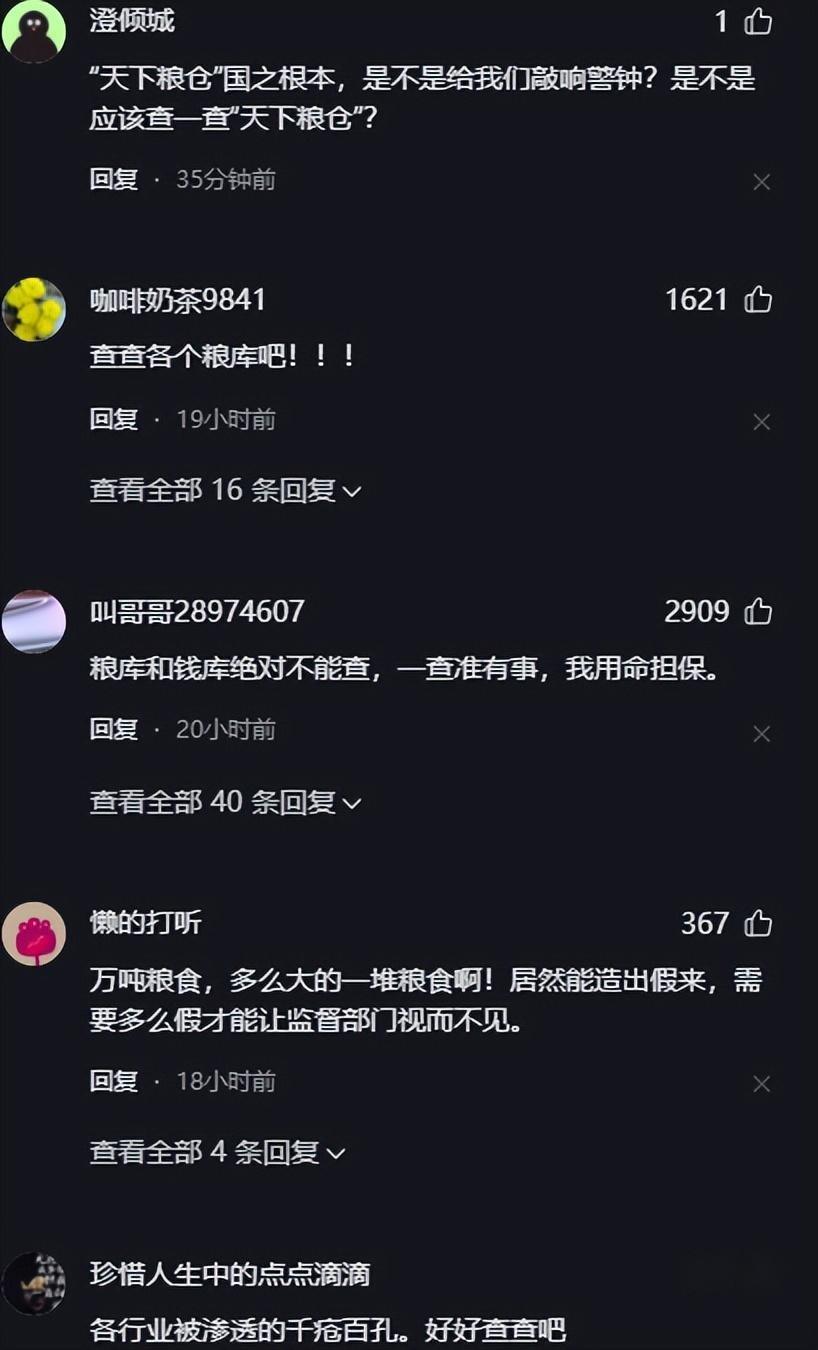This screenshot has width=818, height=1350.
Task: Reply to 咖啡奶茶9841's comment
Action: pos(113,420)
